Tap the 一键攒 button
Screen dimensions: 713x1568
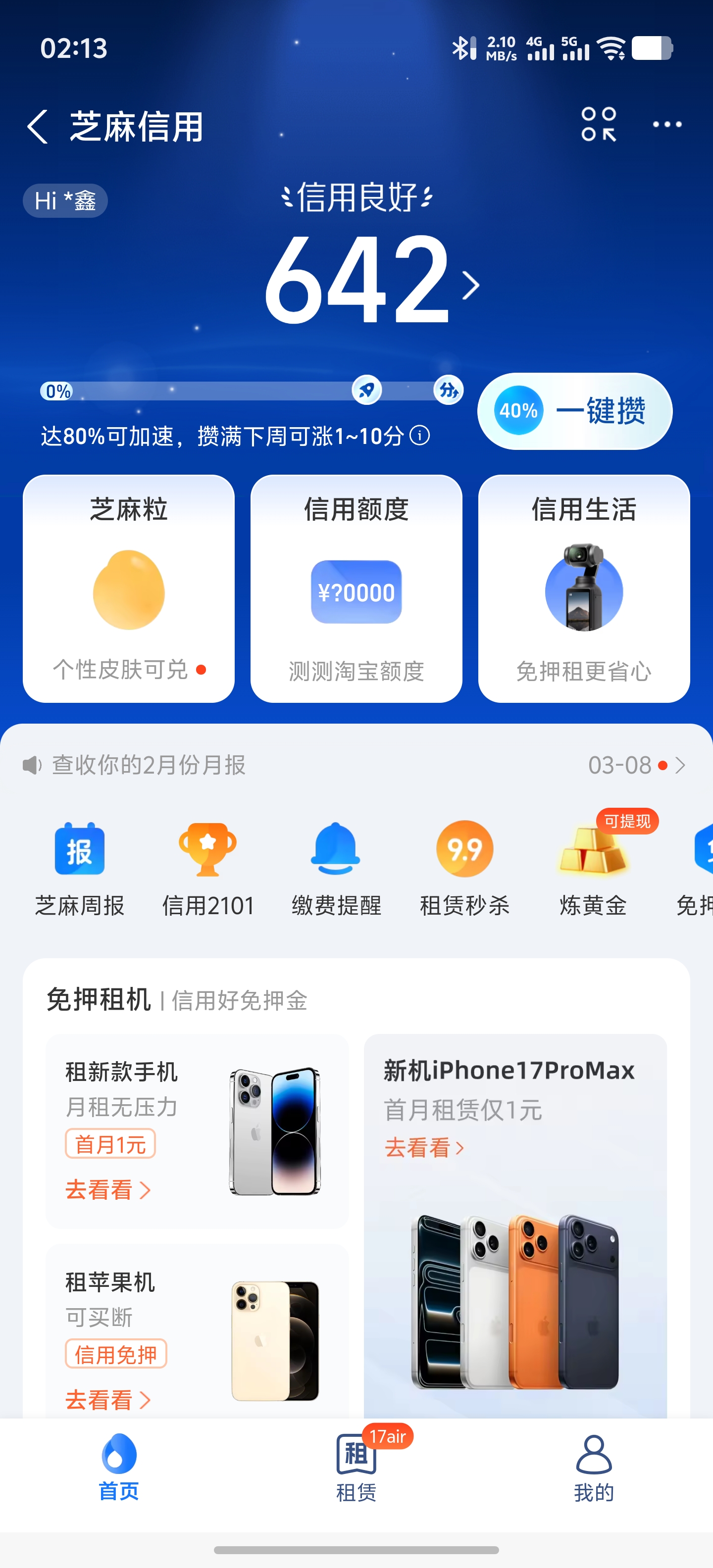pyautogui.click(x=574, y=411)
